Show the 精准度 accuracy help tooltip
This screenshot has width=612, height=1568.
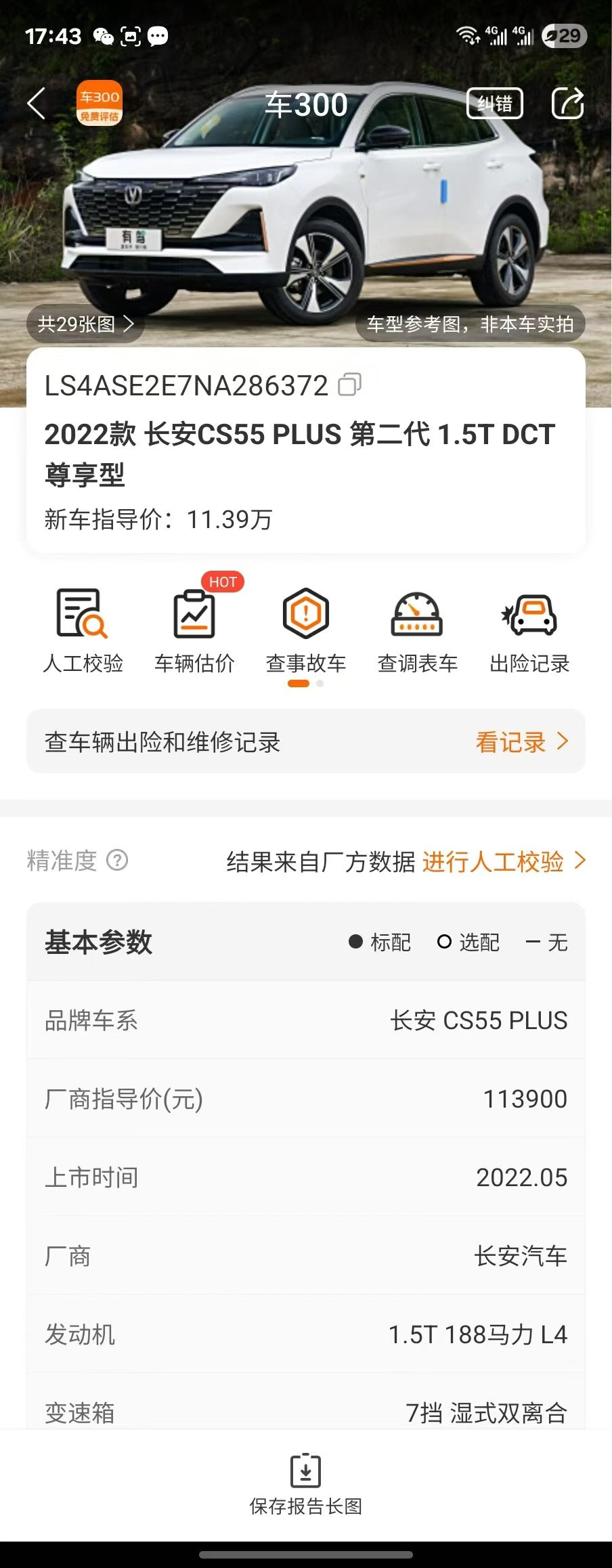[x=117, y=861]
